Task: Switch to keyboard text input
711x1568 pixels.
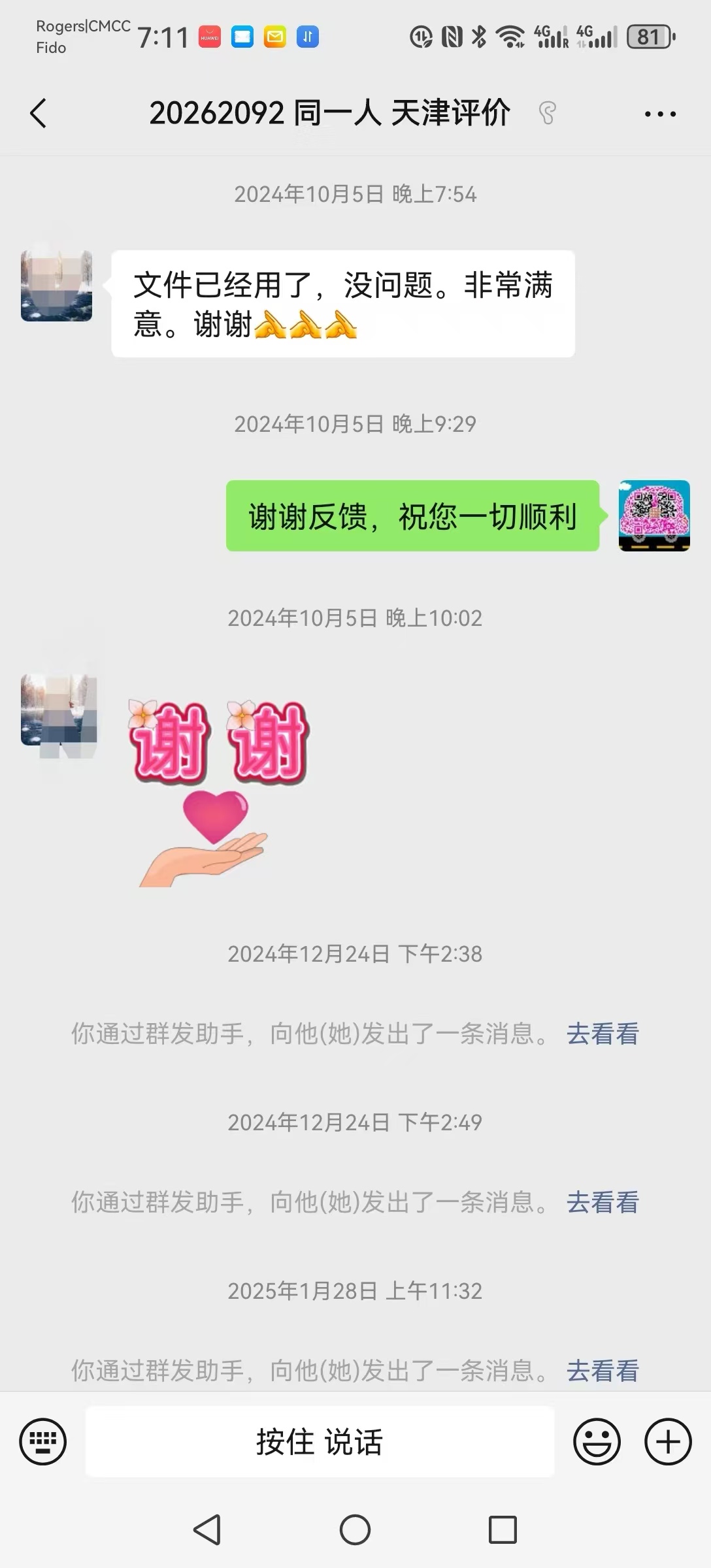Action: click(43, 1441)
